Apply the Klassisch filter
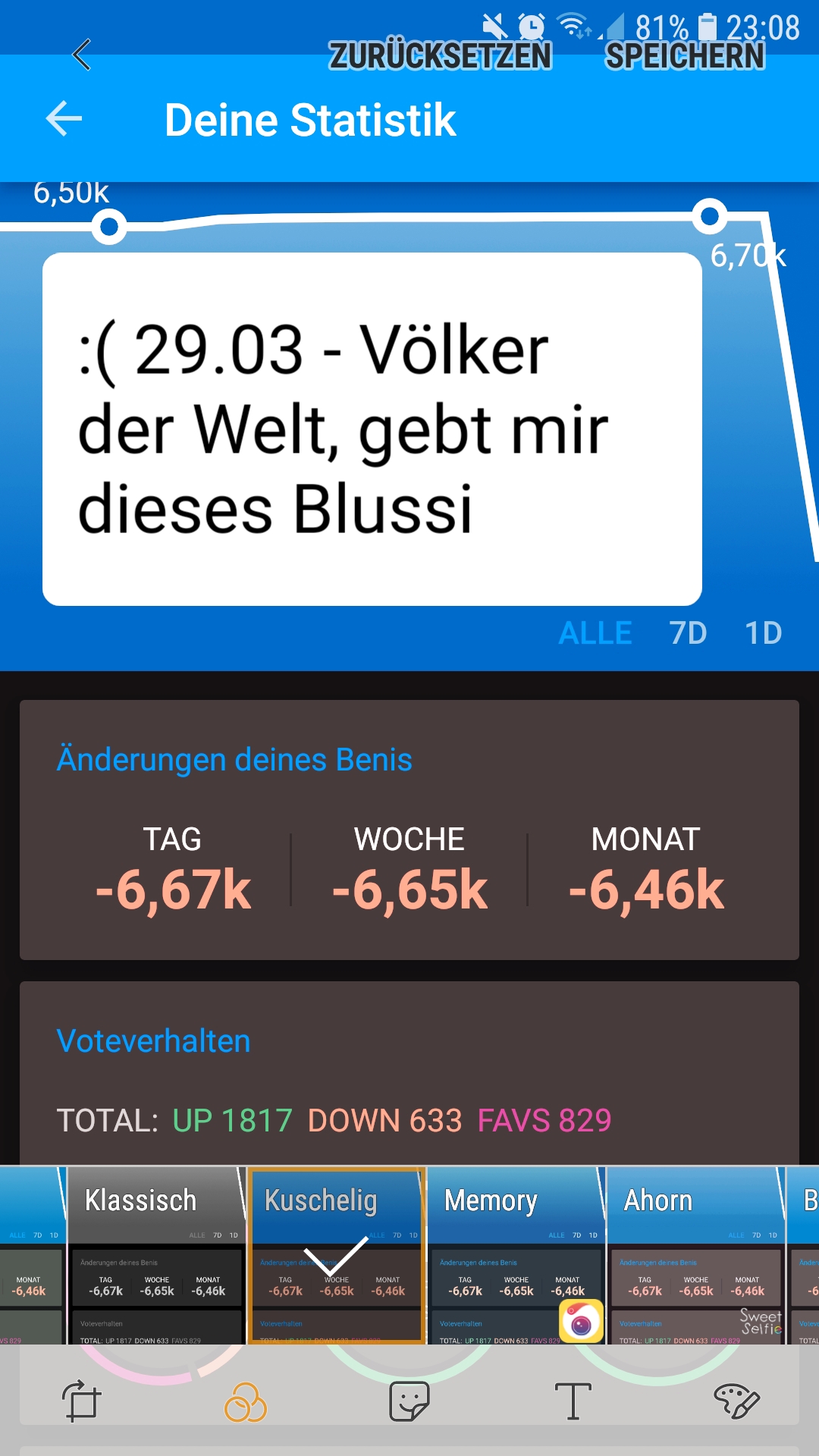819x1456 pixels. click(157, 1255)
